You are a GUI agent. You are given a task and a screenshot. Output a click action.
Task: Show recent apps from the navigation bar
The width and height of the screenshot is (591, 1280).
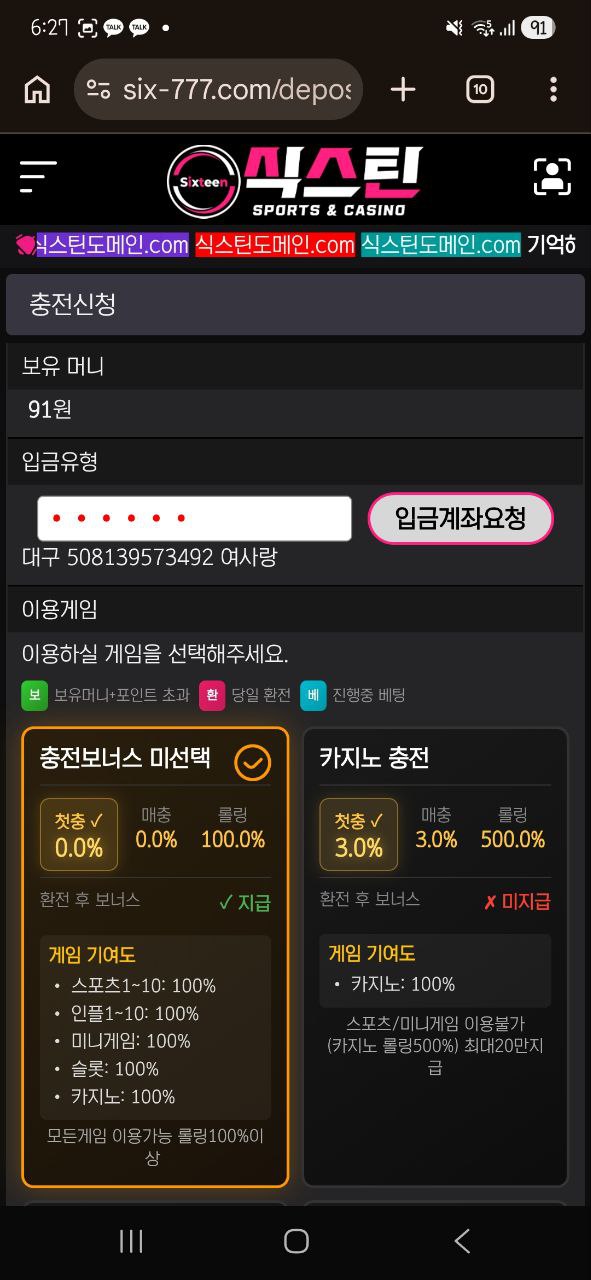[x=131, y=1241]
